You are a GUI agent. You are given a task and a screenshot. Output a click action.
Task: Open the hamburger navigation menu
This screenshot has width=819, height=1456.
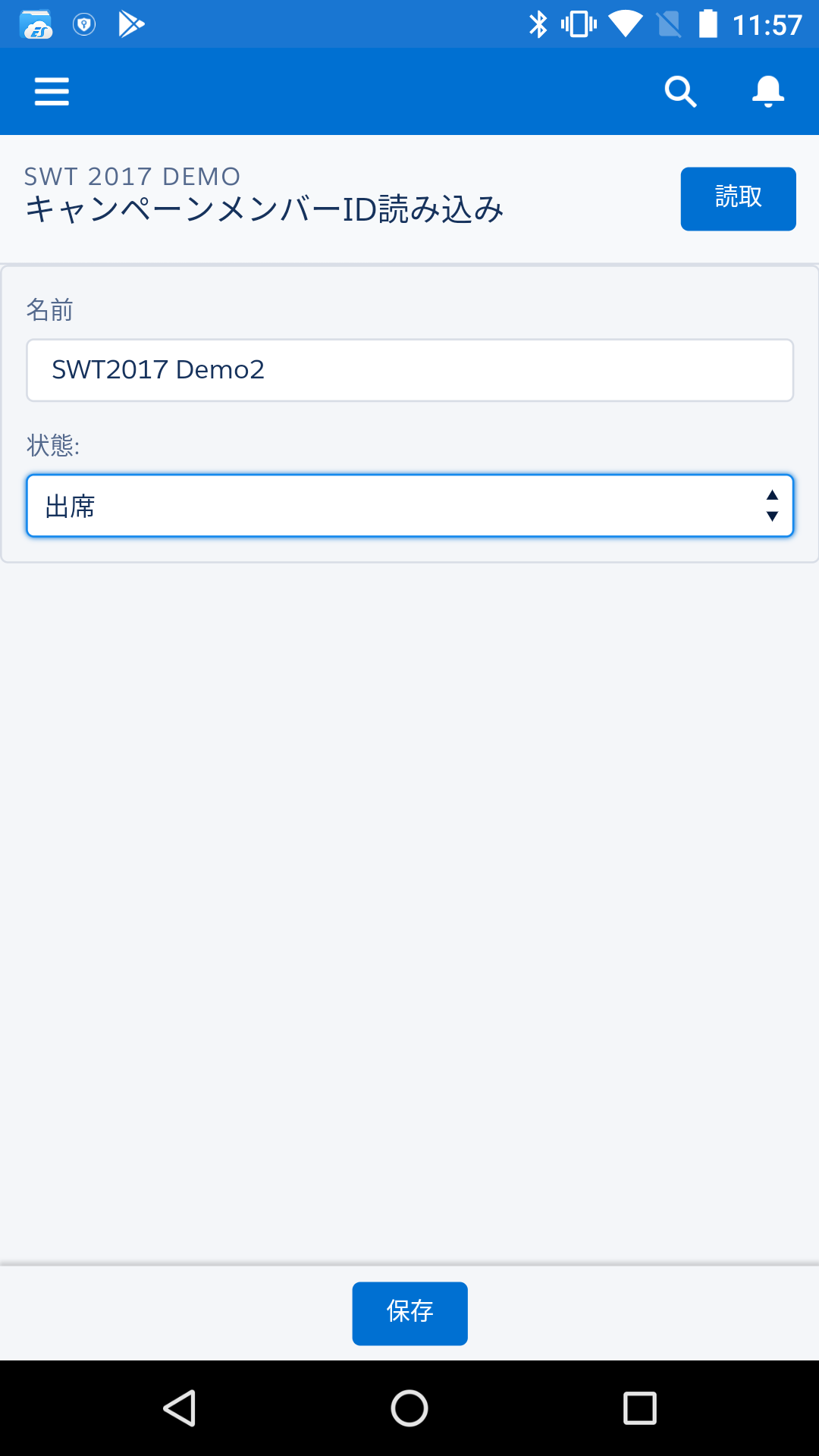(x=52, y=92)
